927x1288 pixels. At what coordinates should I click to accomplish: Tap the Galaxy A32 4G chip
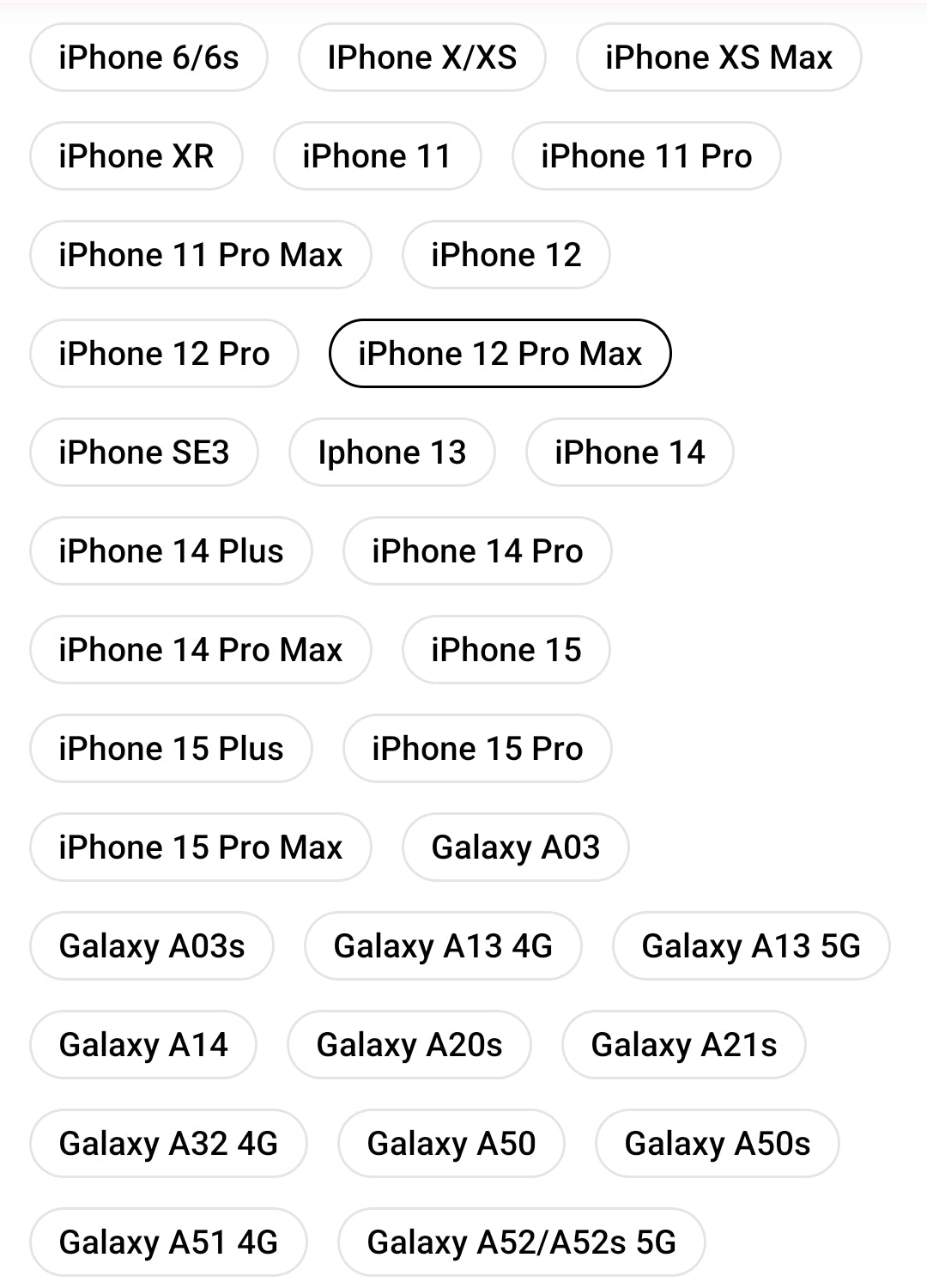168,1144
